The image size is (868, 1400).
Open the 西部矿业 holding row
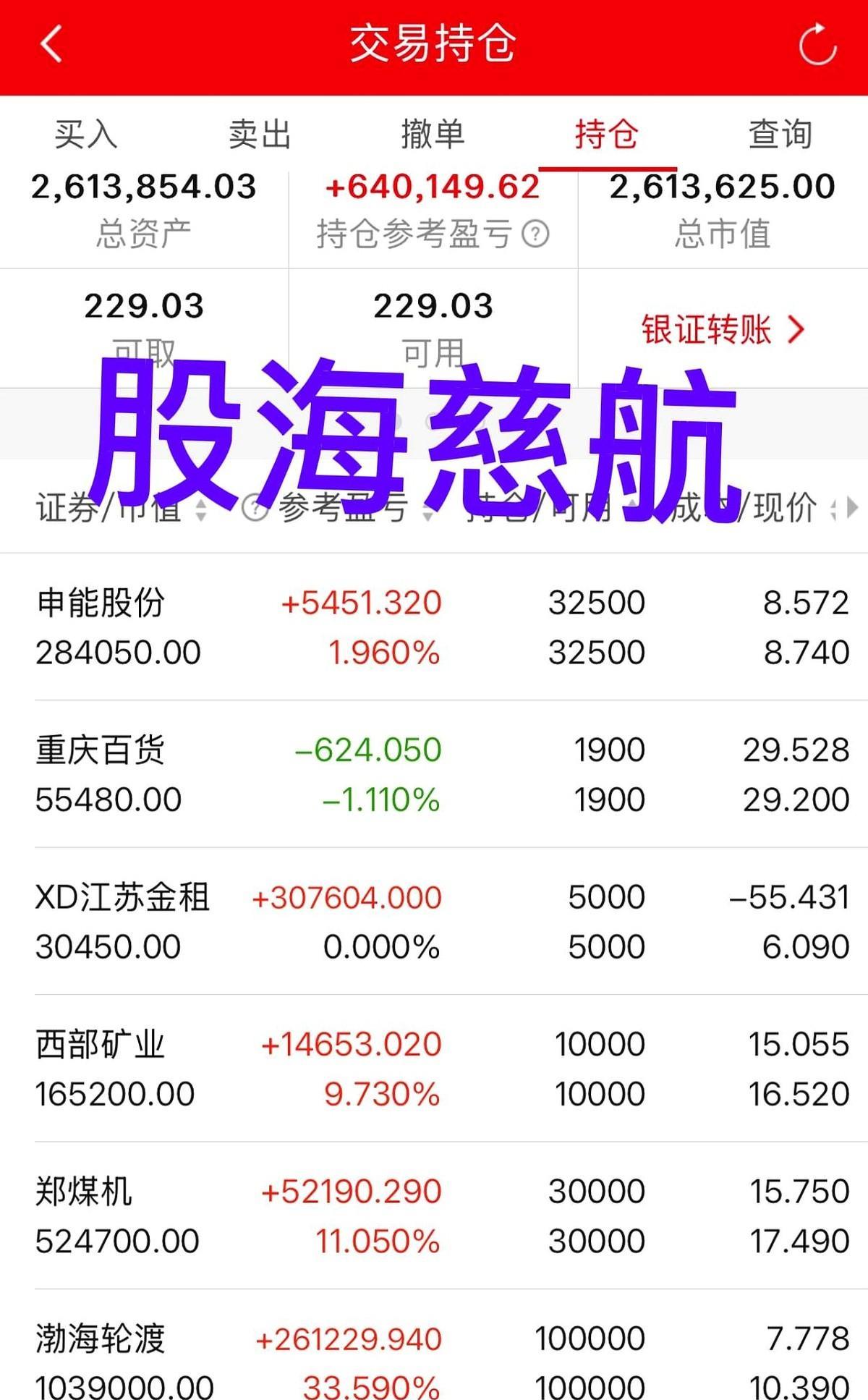pyautogui.click(x=434, y=1069)
